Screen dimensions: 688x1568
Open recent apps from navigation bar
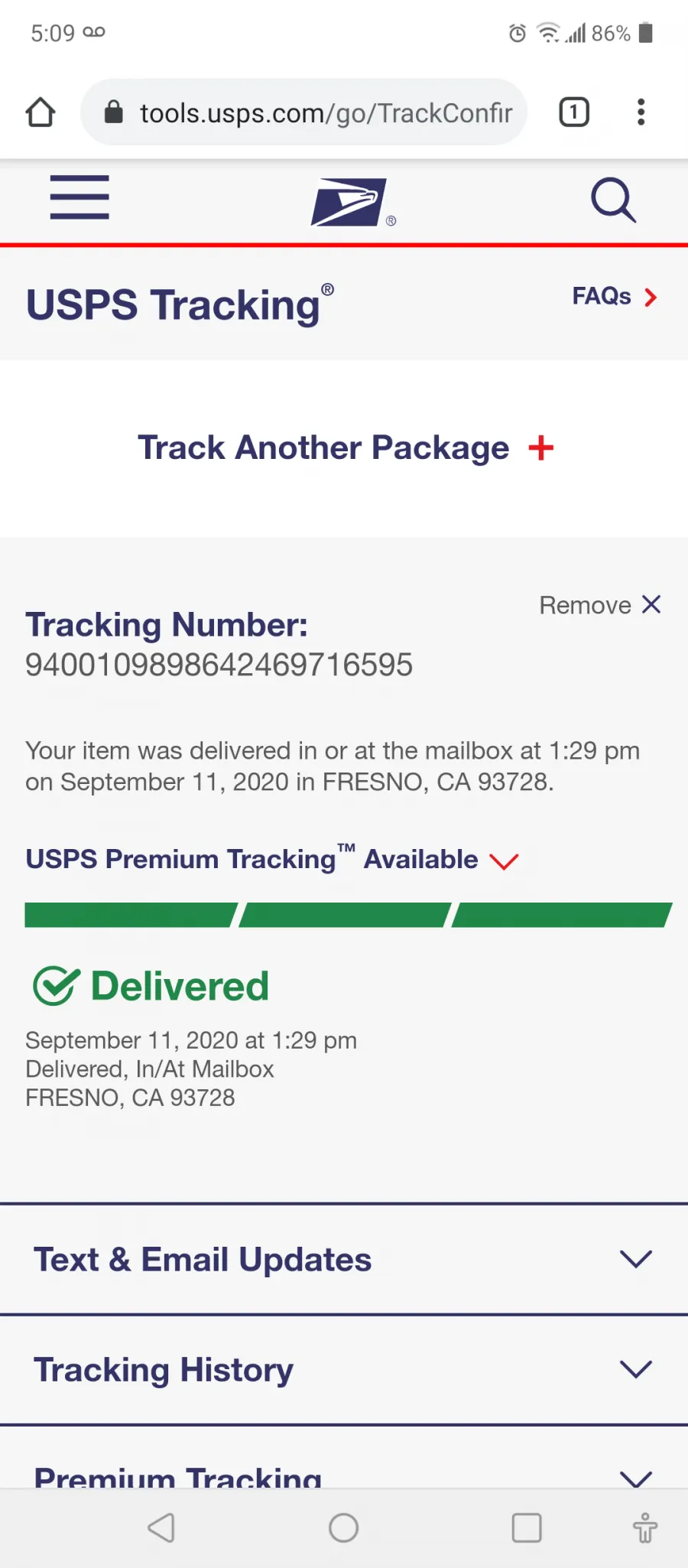tap(527, 1528)
